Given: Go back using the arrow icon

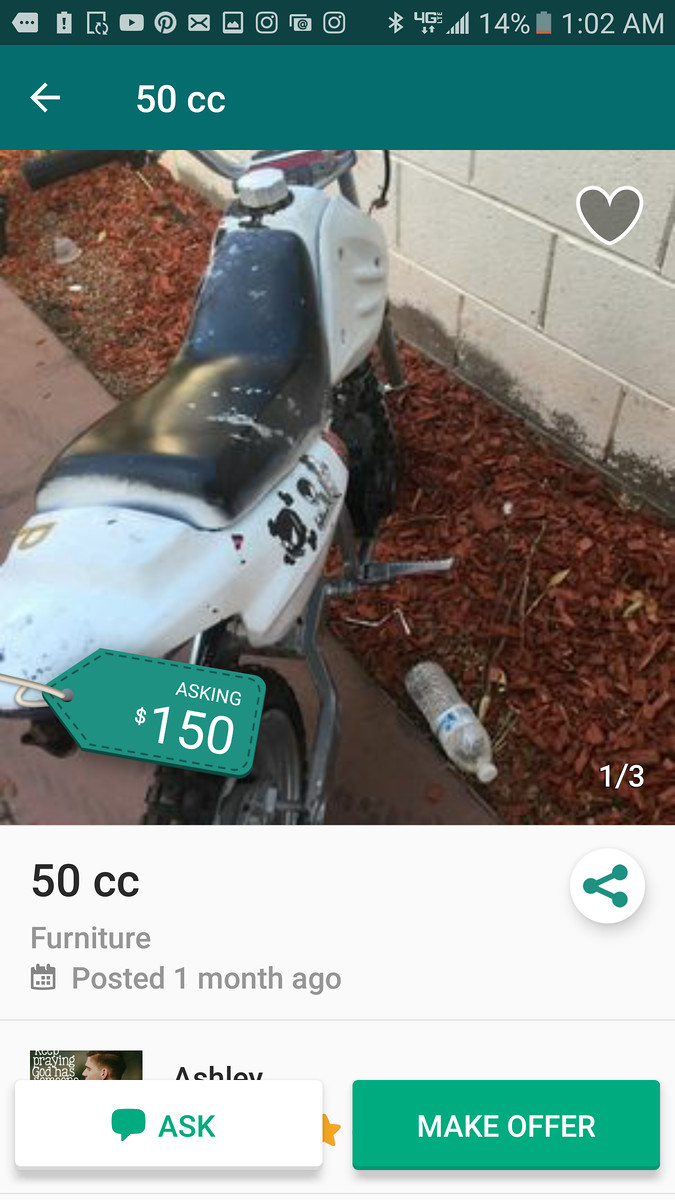Looking at the screenshot, I should [x=45, y=98].
